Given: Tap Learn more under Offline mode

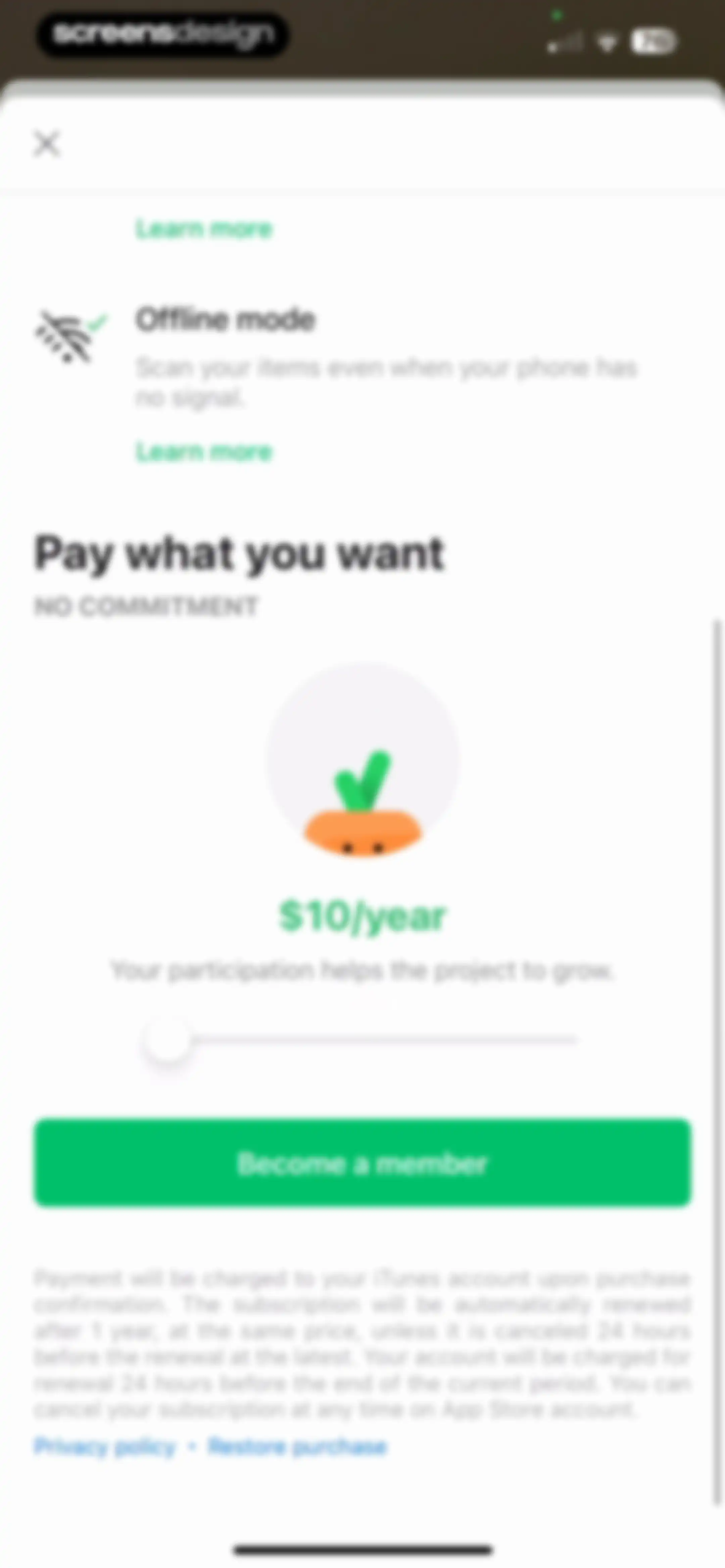Looking at the screenshot, I should (x=204, y=452).
